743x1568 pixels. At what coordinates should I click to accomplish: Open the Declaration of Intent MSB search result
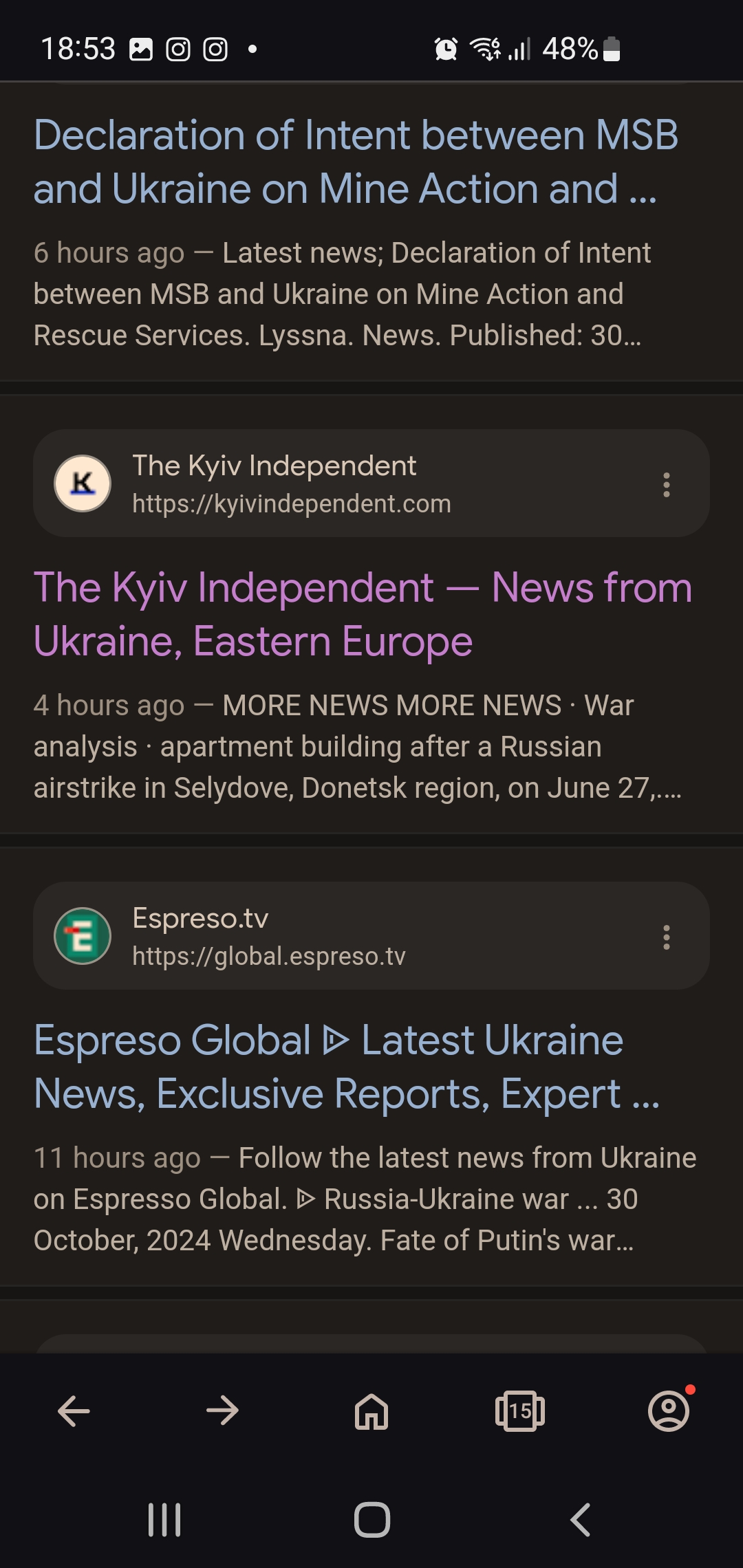point(356,162)
